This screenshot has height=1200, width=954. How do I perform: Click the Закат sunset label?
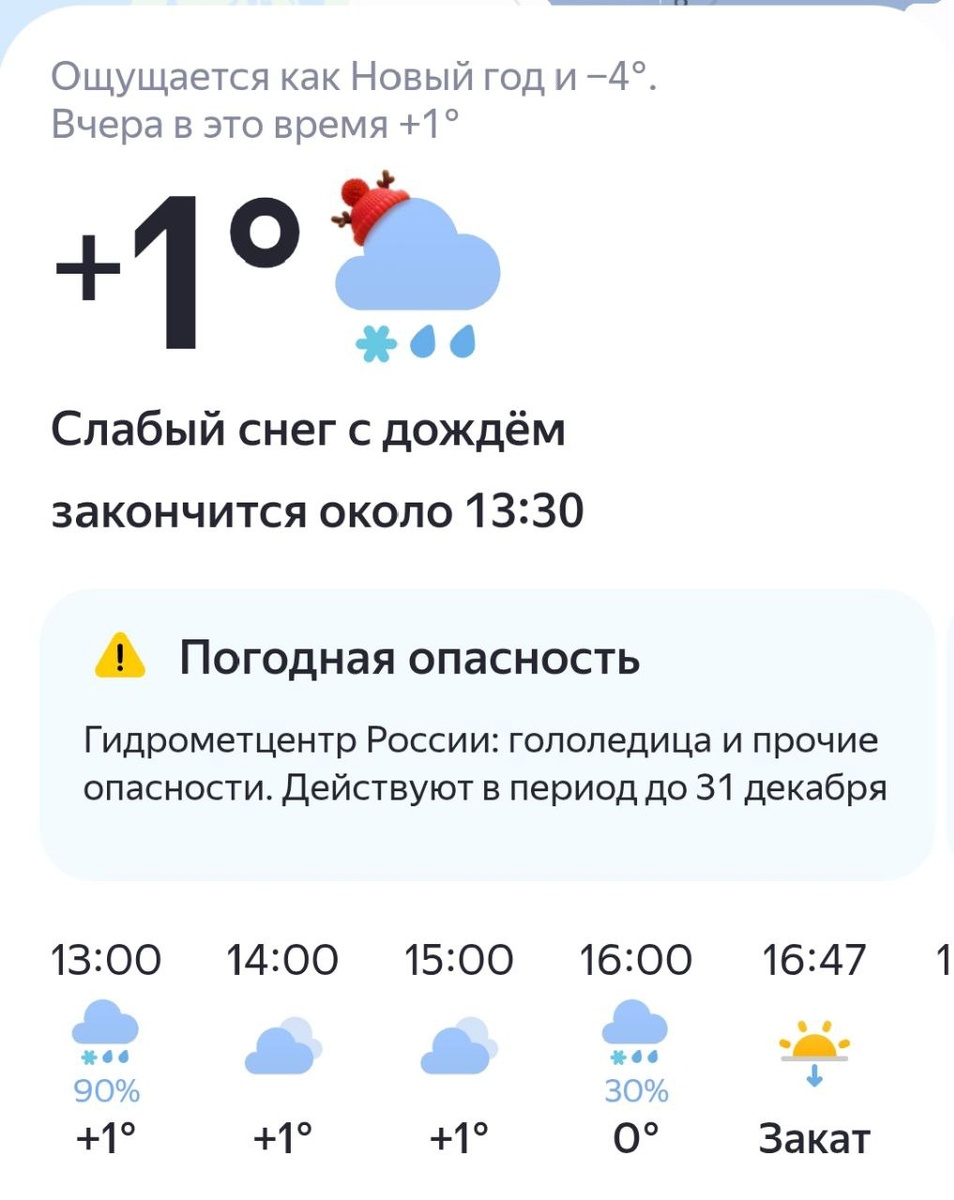tap(814, 1137)
